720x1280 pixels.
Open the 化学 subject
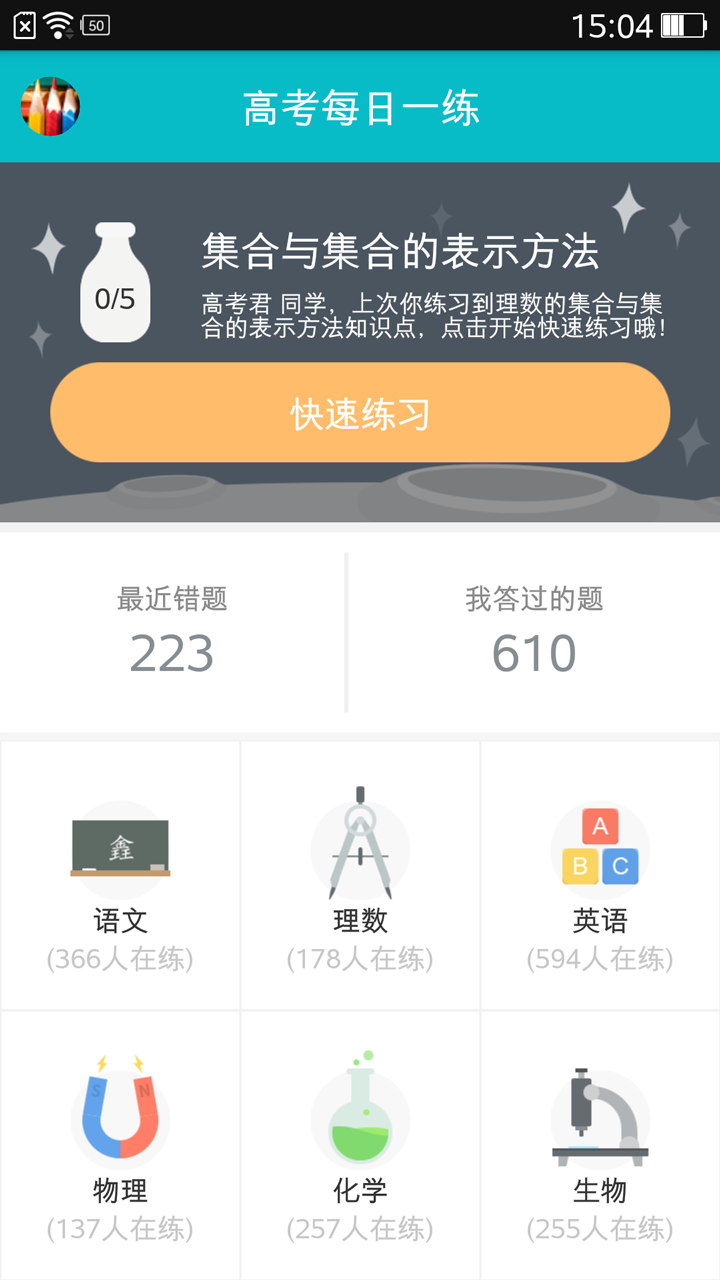(360, 1146)
